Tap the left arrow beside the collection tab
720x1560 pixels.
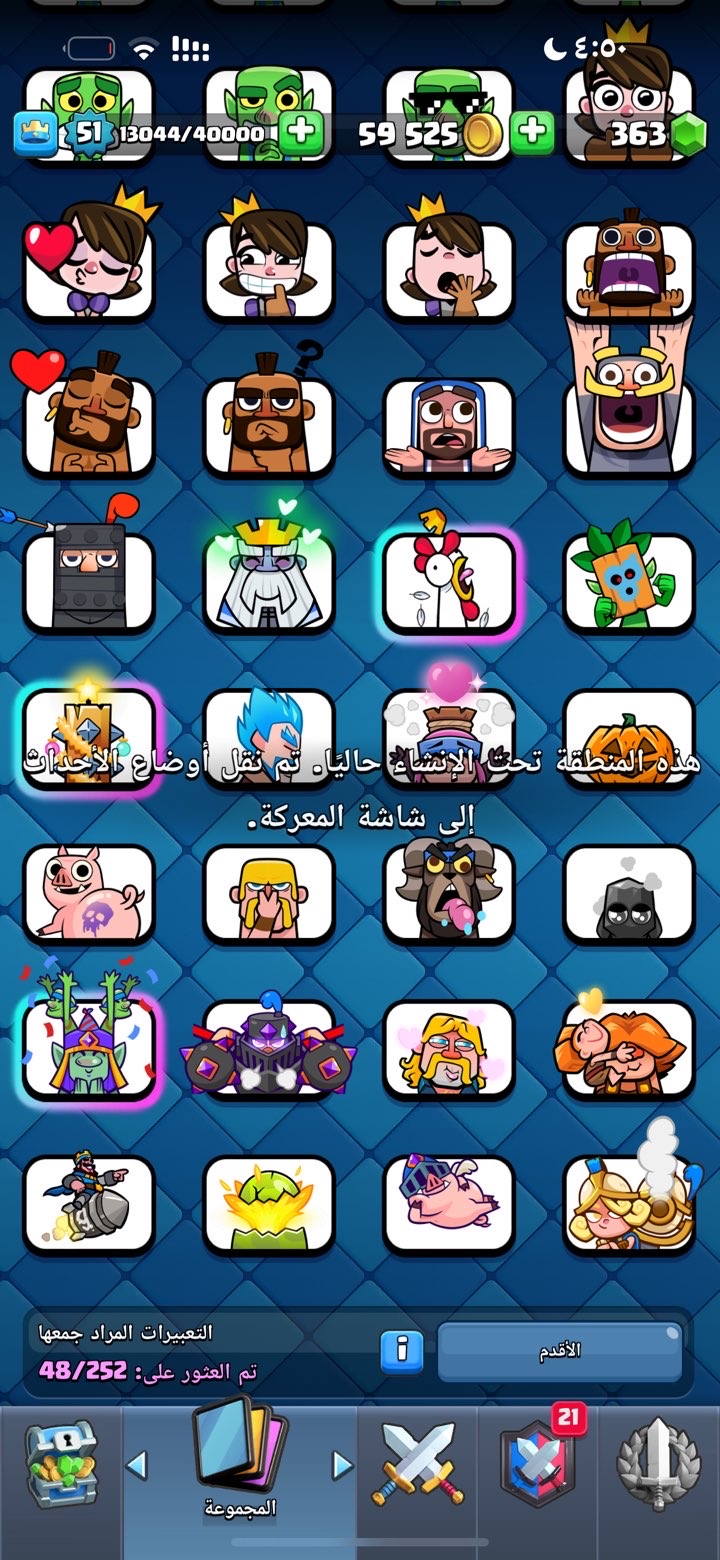[x=137, y=1465]
